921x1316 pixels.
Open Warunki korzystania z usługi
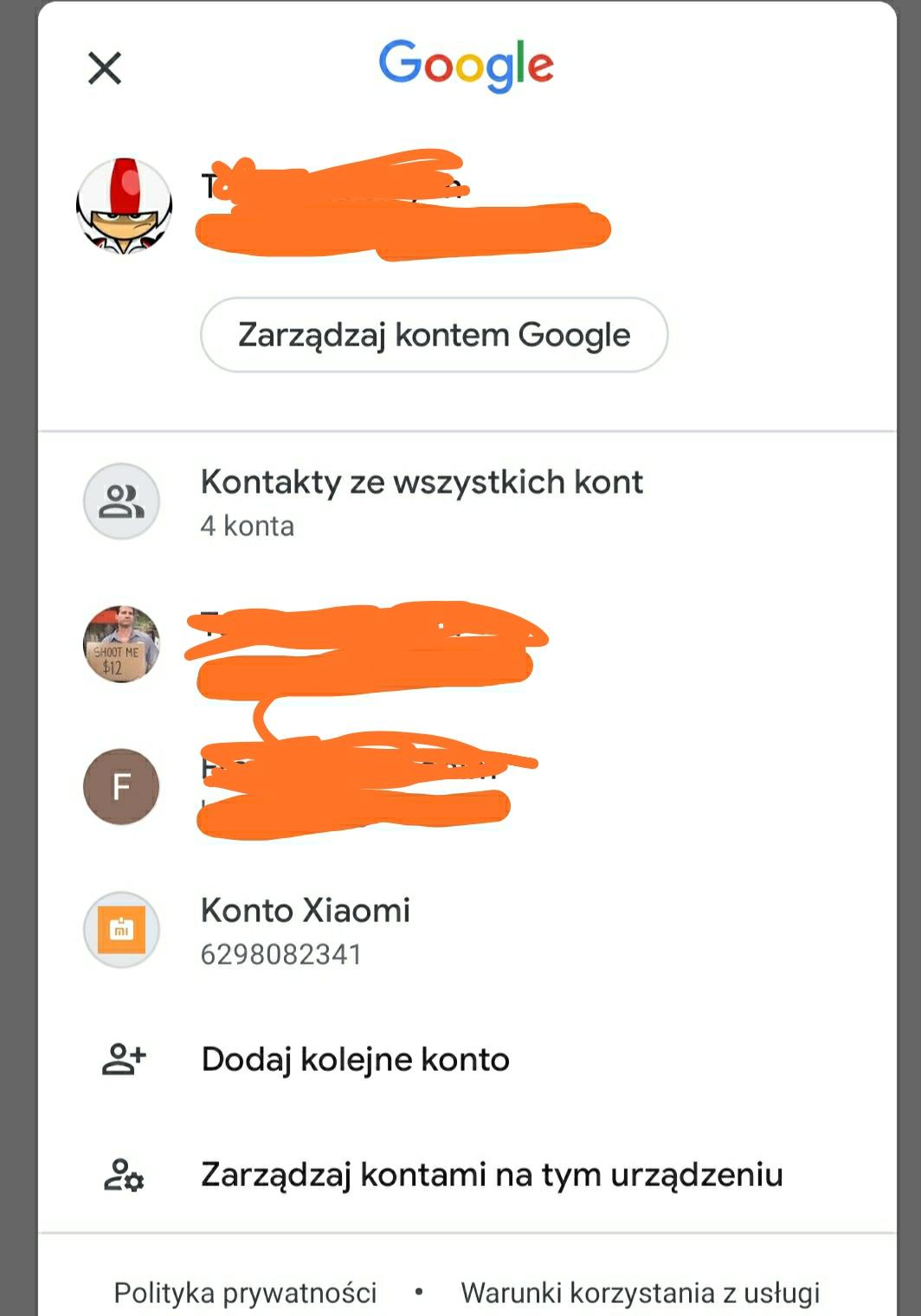click(x=640, y=1293)
